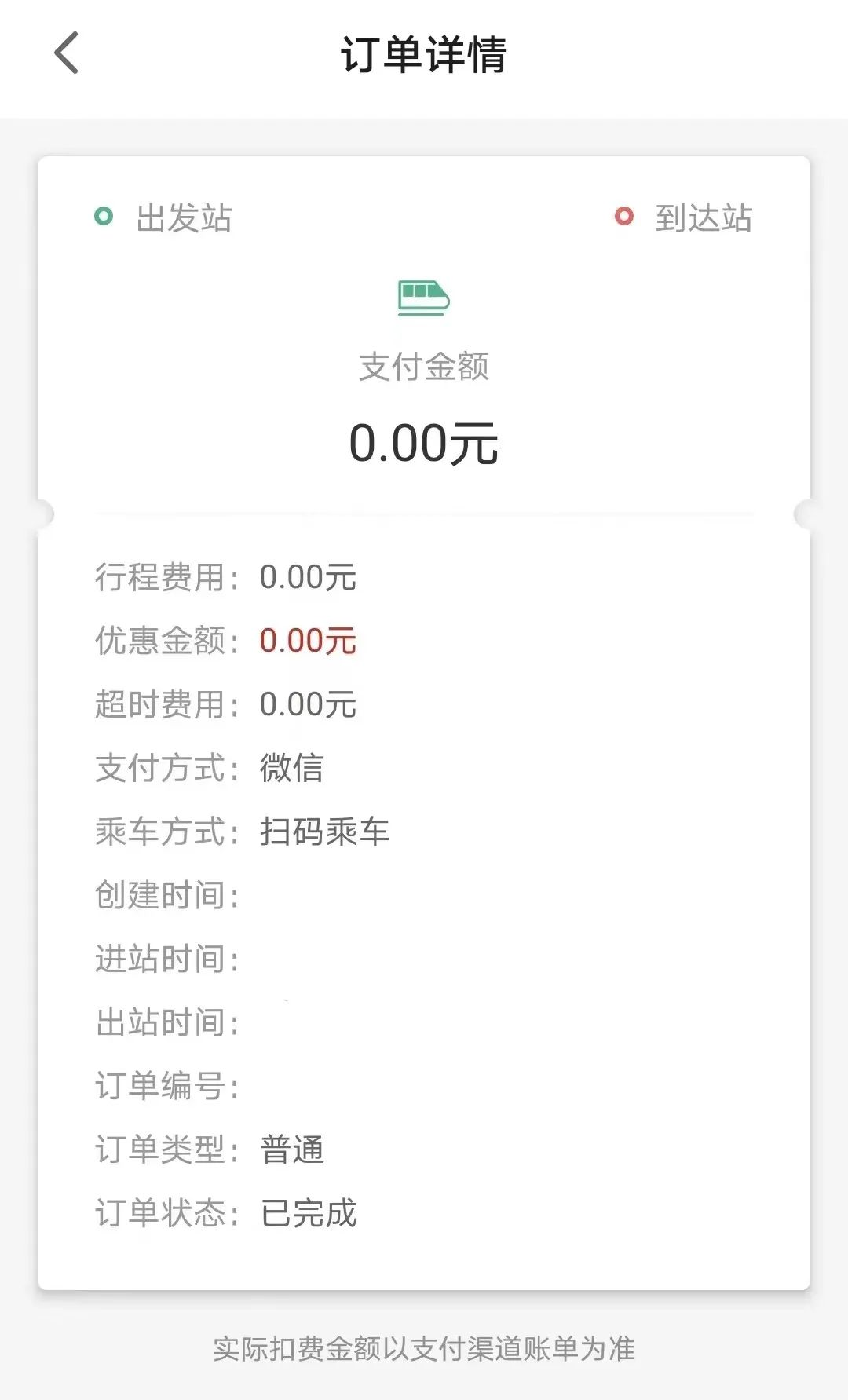
Task: Expand the 进站时间 entry time row
Action: click(x=169, y=960)
